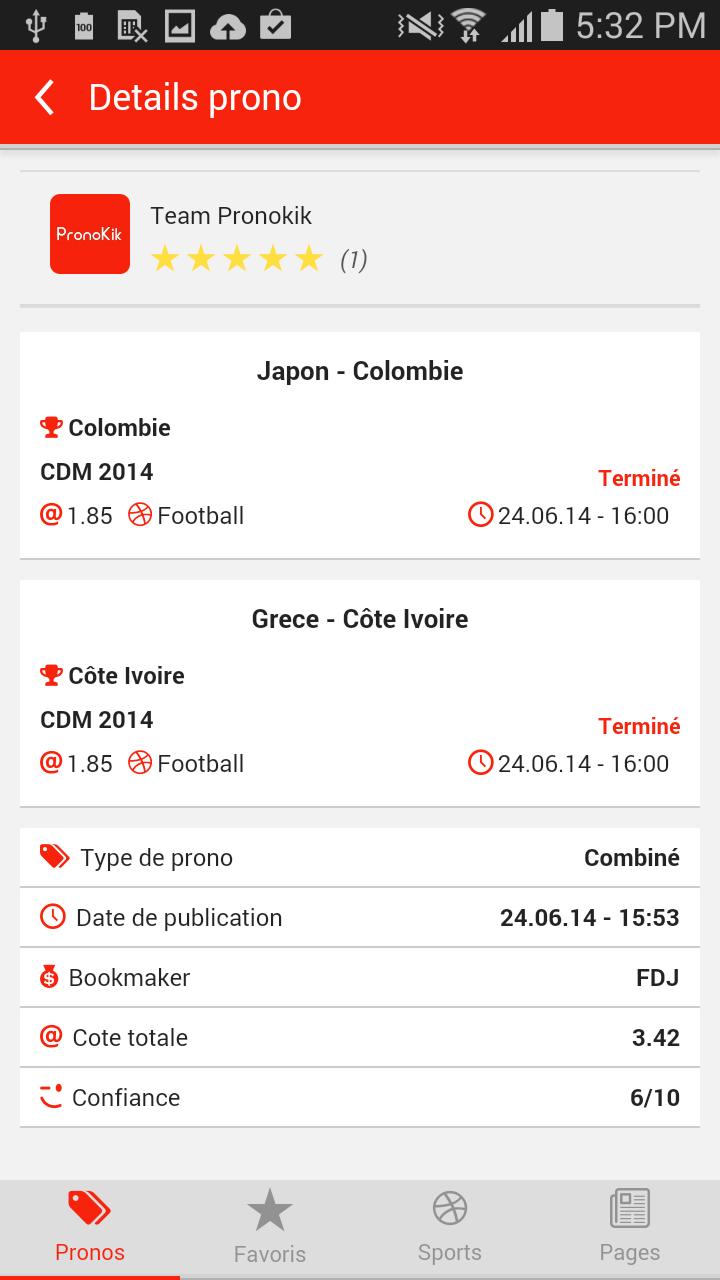Viewport: 720px width, 1280px height.
Task: Tap the trophy icon next to Côte Ivoire
Action: pyautogui.click(x=51, y=675)
